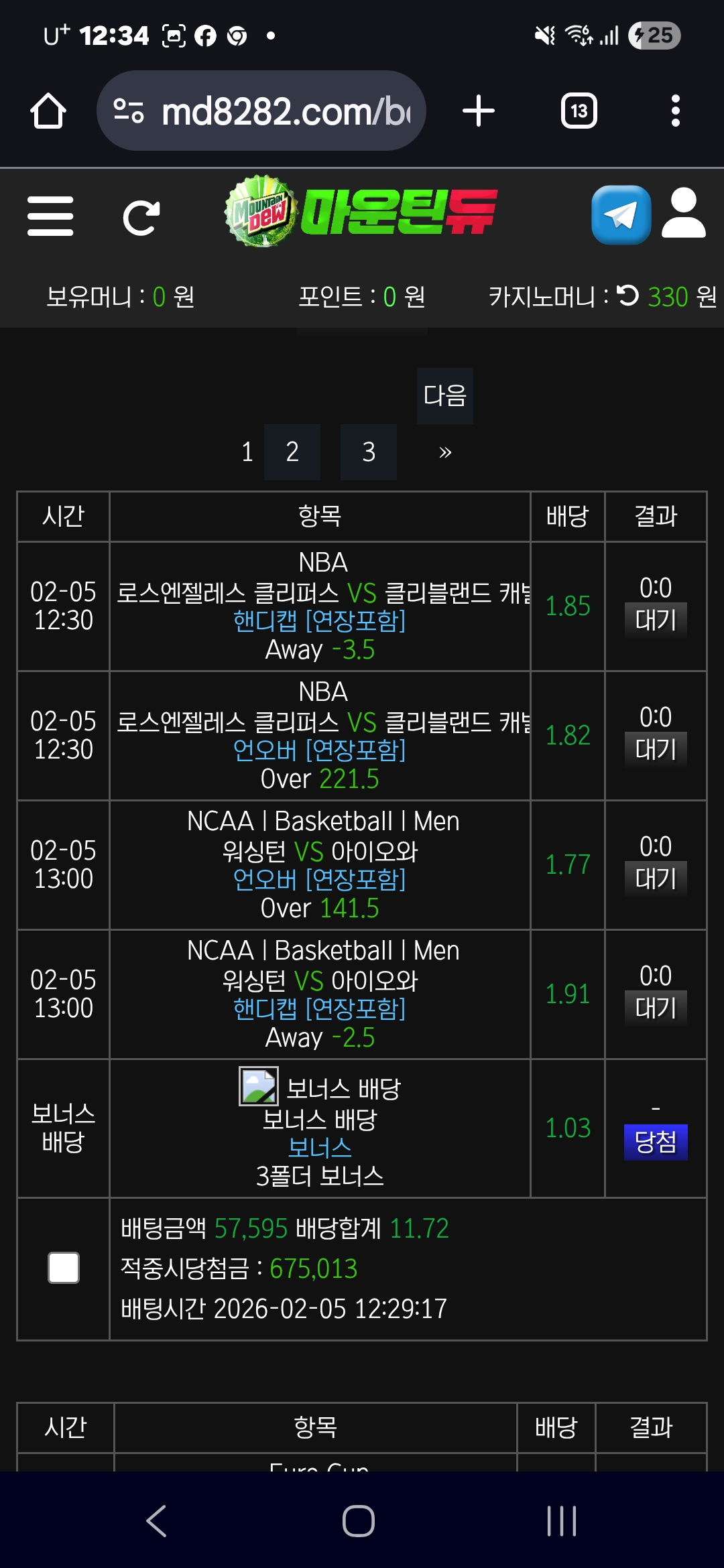The width and height of the screenshot is (724, 1568).
Task: Open the user profile icon
Action: (683, 214)
